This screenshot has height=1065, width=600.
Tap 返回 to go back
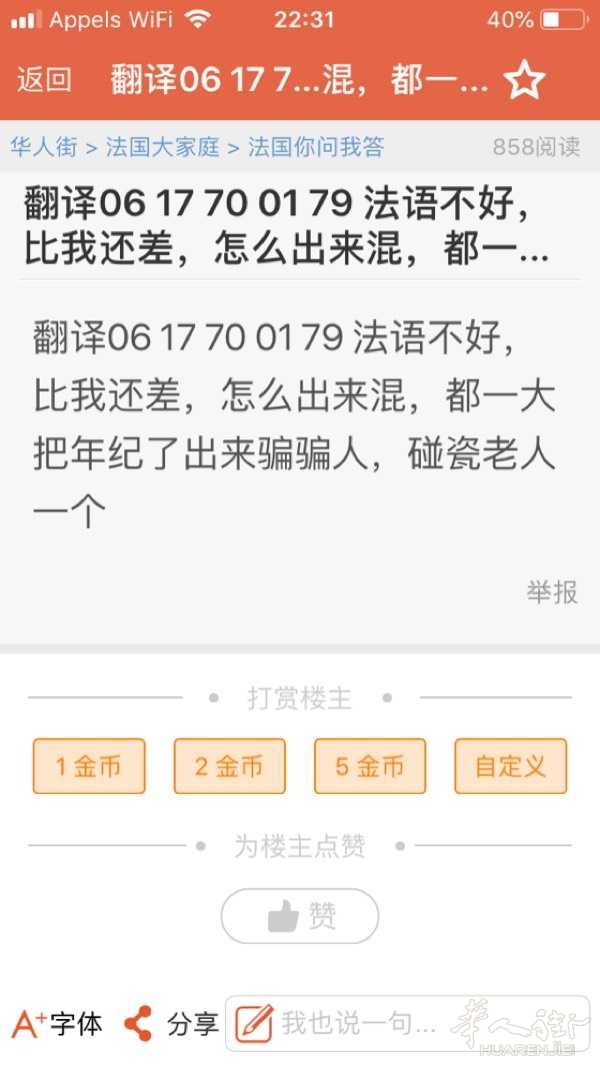click(x=44, y=80)
